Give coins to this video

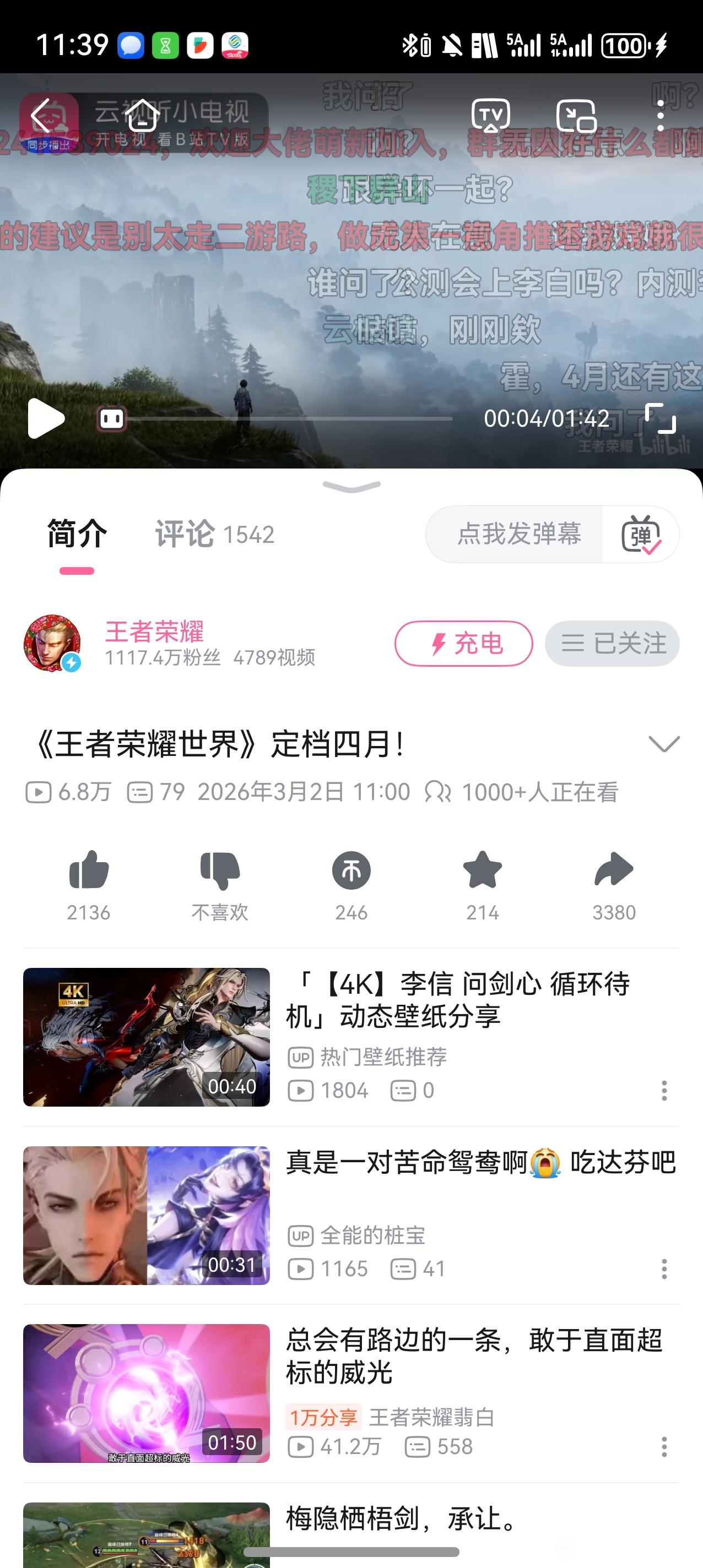(351, 871)
